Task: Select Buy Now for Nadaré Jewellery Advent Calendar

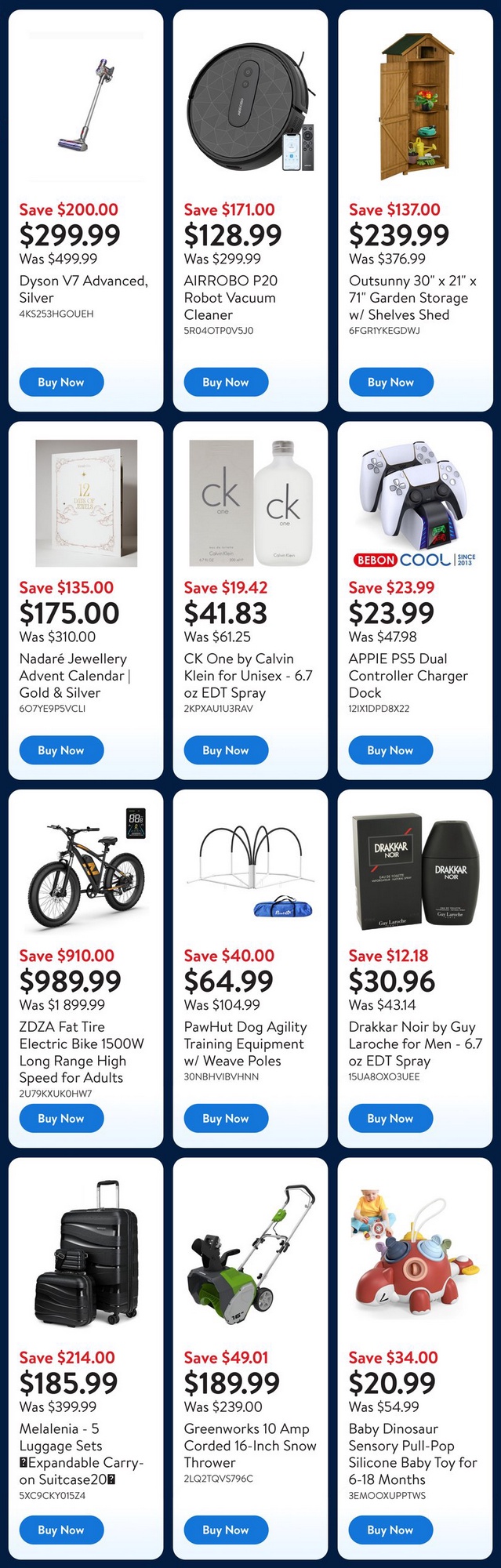Action: (x=61, y=750)
